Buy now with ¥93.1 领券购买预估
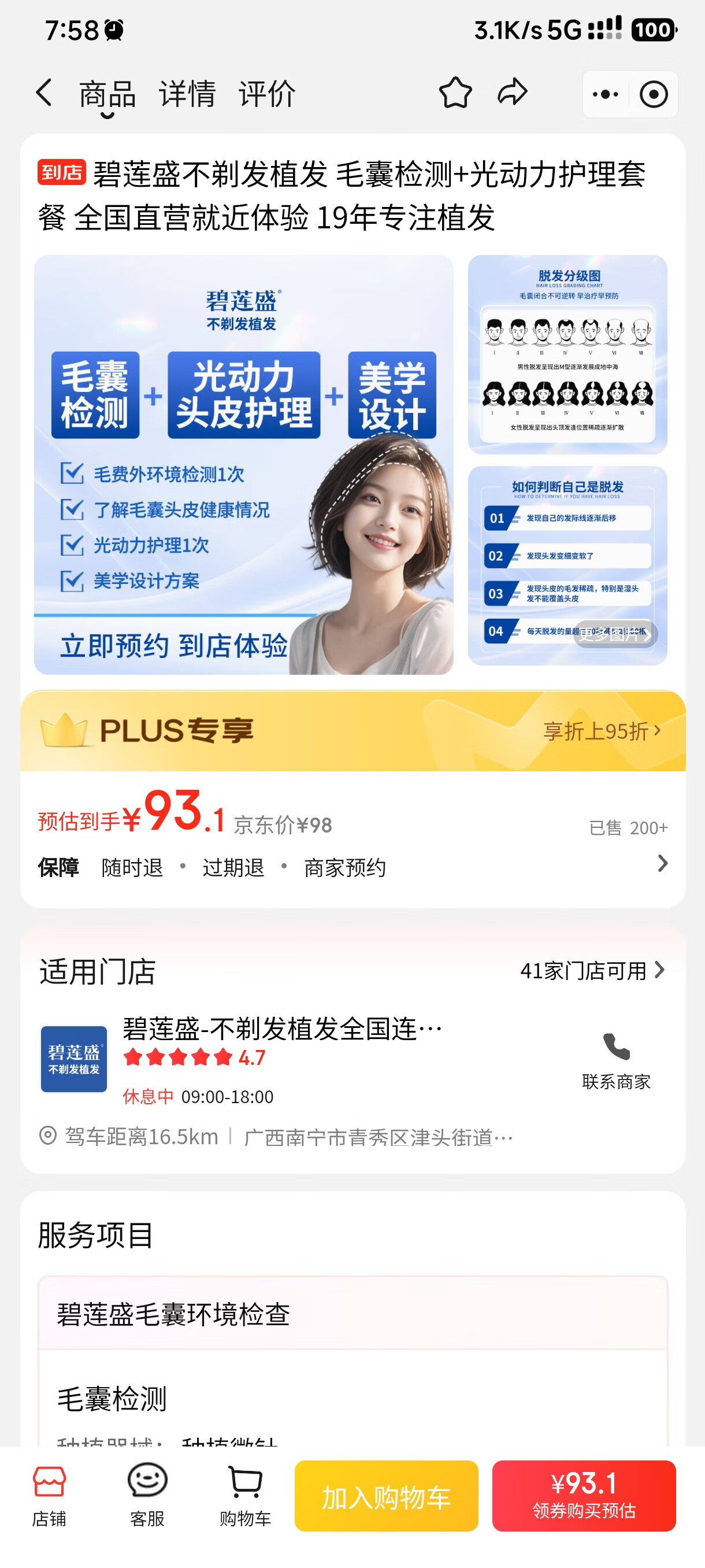Viewport: 705px width, 1568px height. (x=583, y=1496)
